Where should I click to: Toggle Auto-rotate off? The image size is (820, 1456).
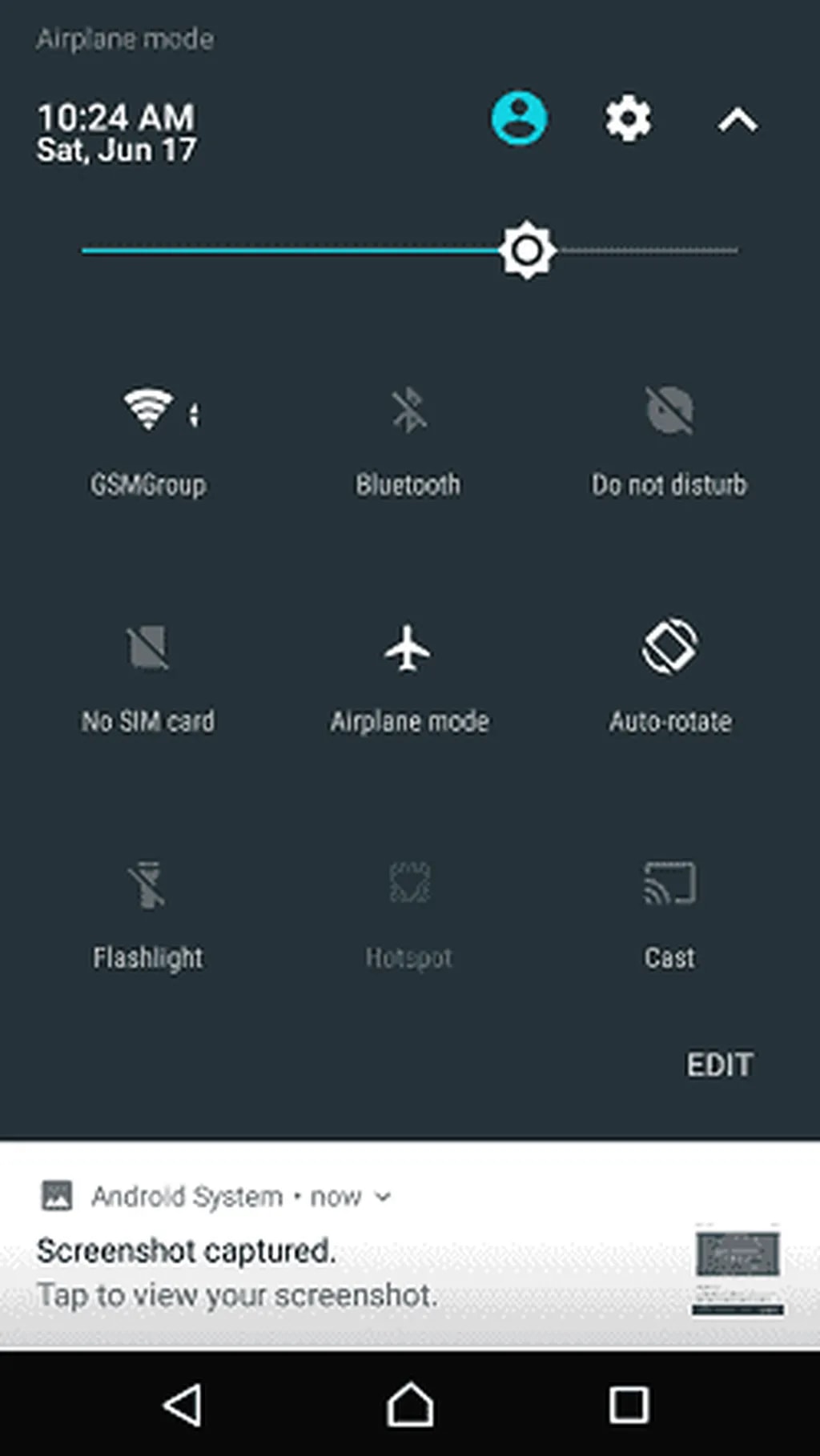click(669, 675)
